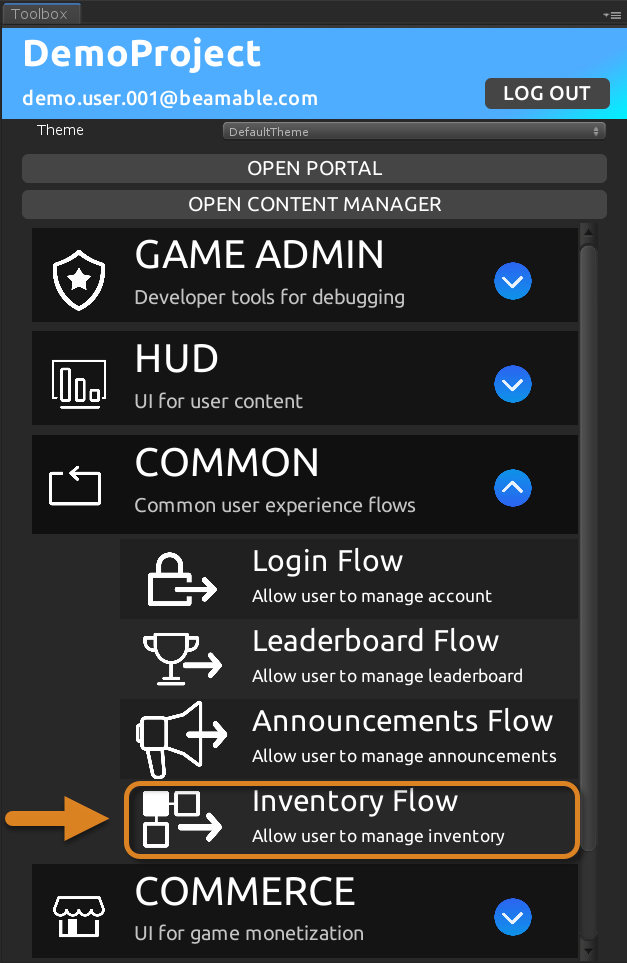
Task: Expand the Game Admin section
Action: point(512,282)
